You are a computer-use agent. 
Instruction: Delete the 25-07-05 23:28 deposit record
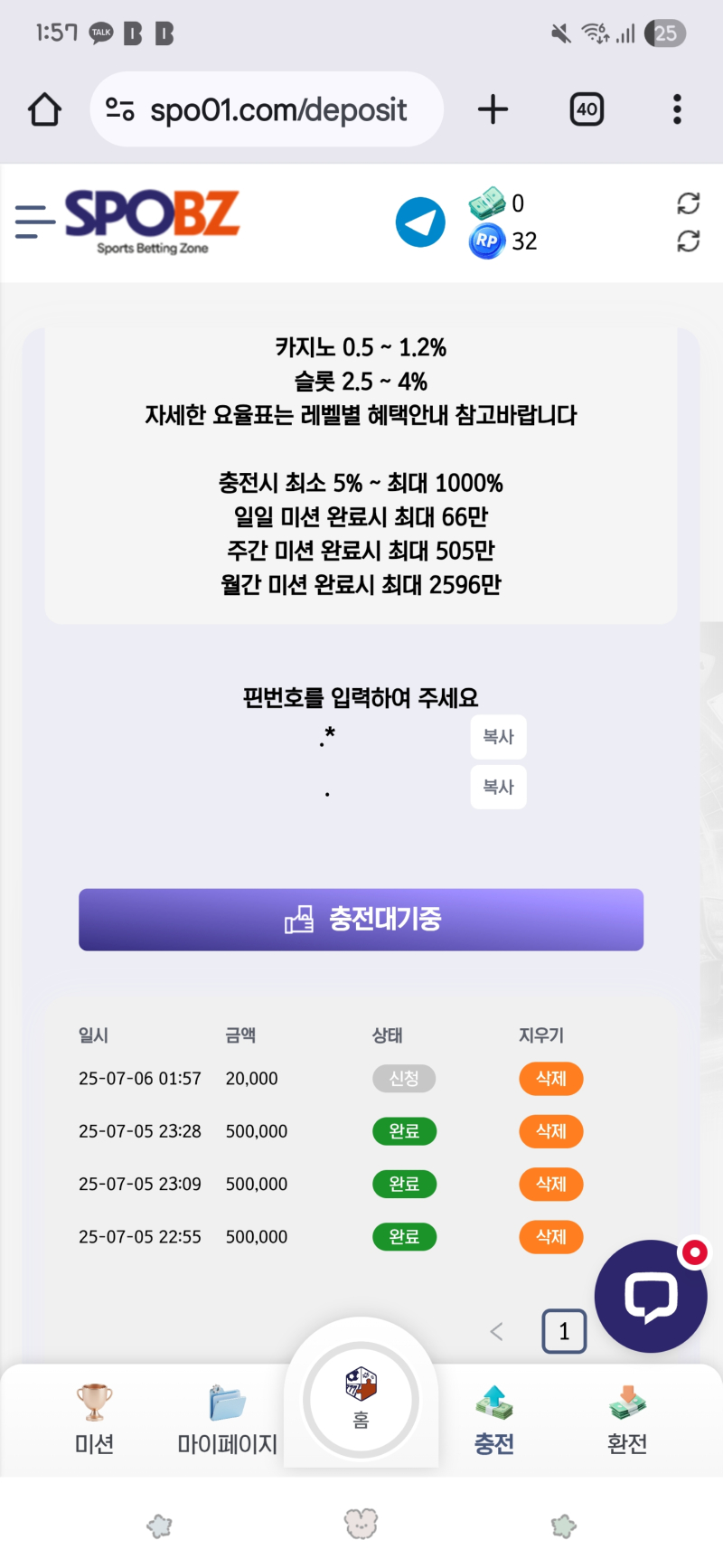[x=550, y=1131]
